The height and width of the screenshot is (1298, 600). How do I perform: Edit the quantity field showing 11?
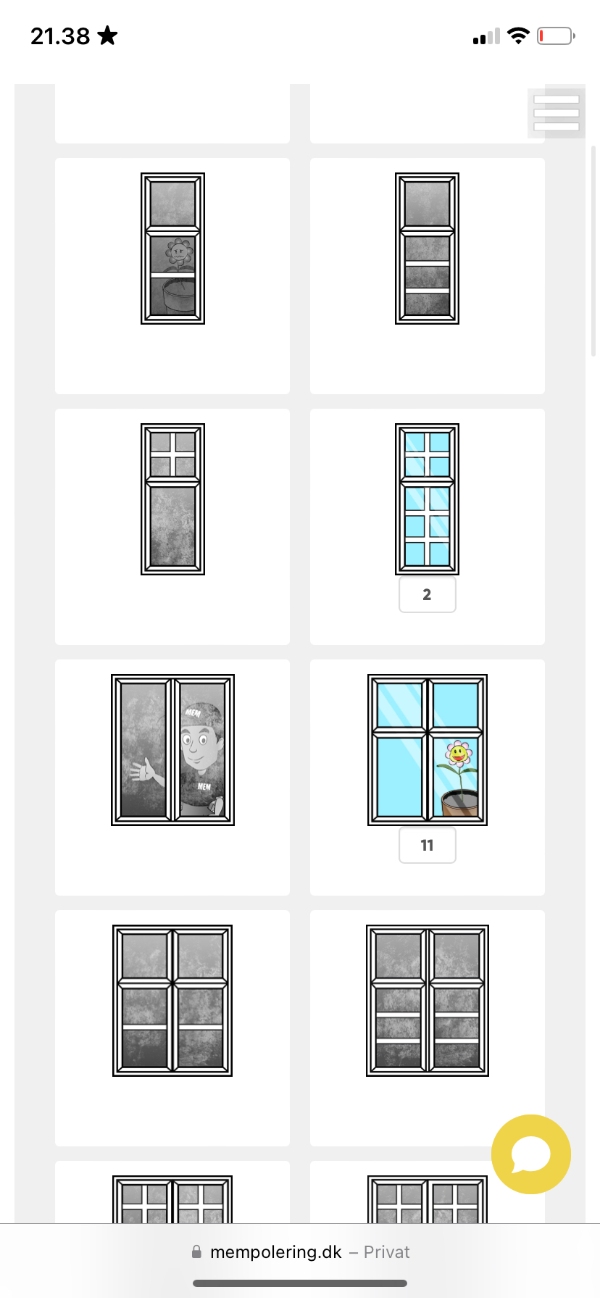pyautogui.click(x=427, y=845)
